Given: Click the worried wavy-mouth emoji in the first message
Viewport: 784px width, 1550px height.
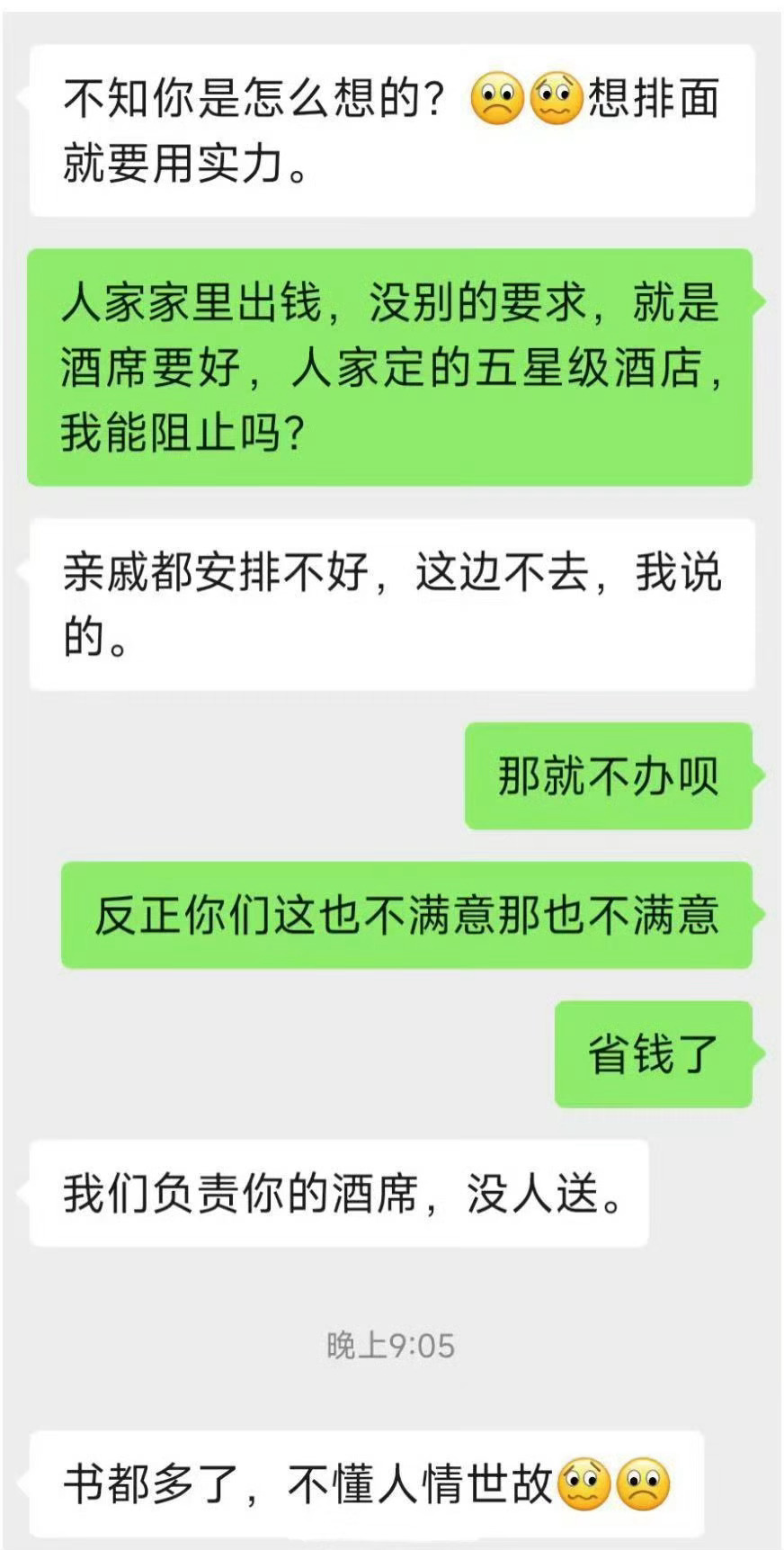Looking at the screenshot, I should [556, 99].
